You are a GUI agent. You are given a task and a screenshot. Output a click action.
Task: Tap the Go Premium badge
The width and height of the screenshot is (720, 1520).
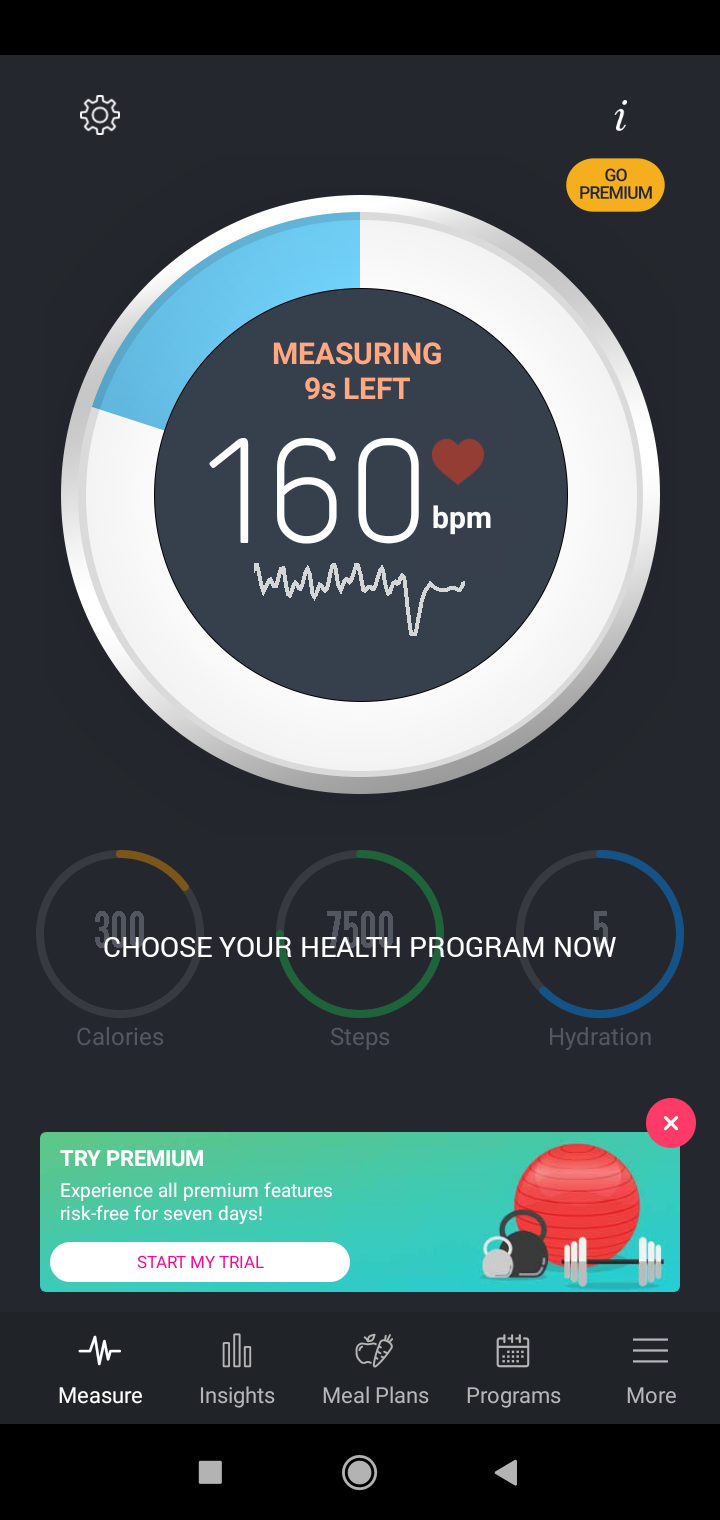coord(615,185)
